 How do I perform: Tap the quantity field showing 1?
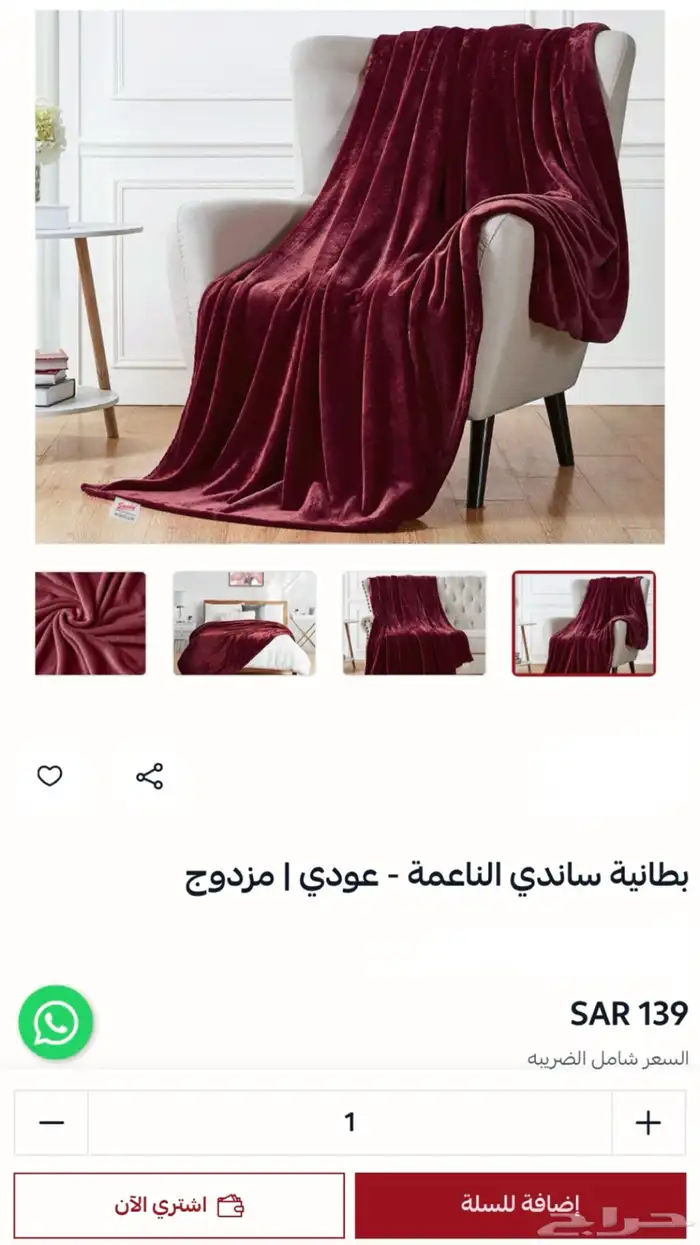pos(350,1123)
